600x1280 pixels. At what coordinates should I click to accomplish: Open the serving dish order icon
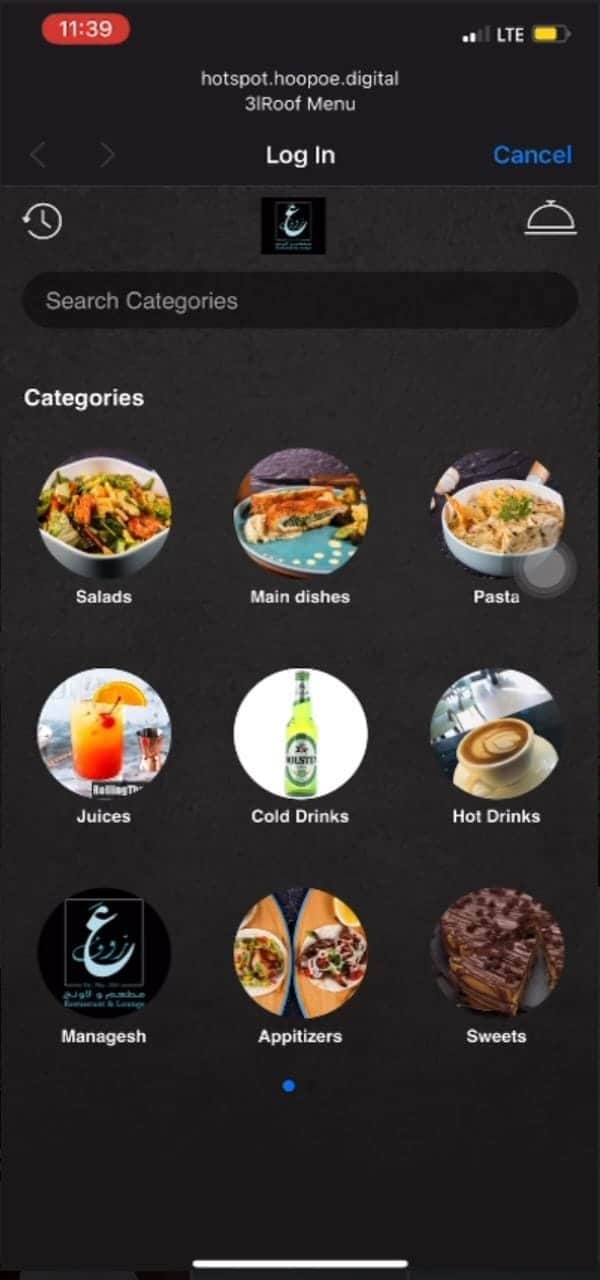[550, 219]
